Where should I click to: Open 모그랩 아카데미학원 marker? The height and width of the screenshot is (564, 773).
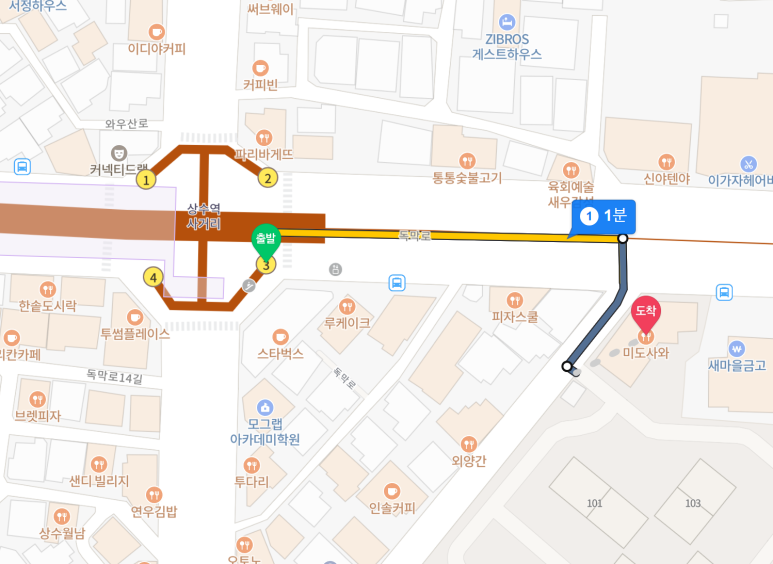tap(265, 407)
